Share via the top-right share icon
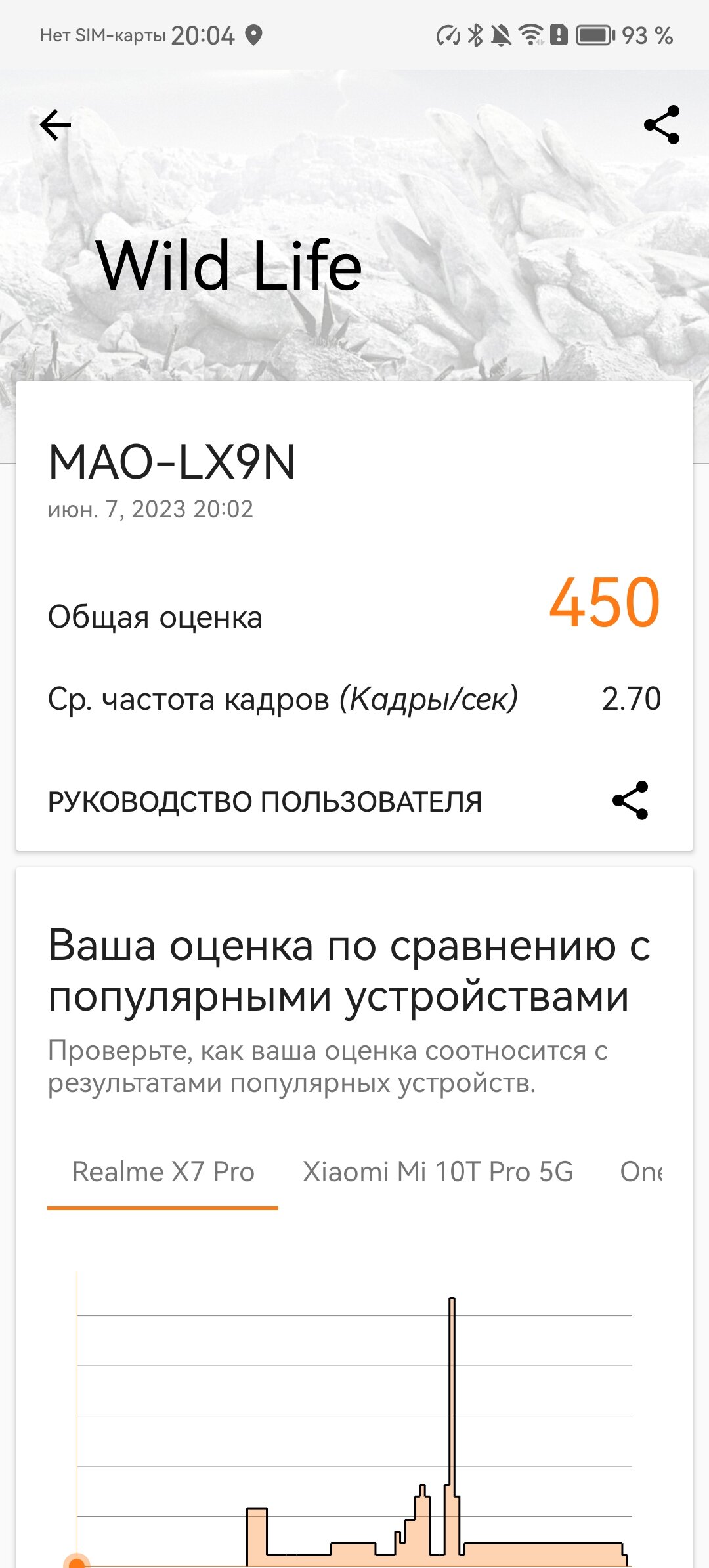Screen dimensions: 709x1568 pos(662,125)
